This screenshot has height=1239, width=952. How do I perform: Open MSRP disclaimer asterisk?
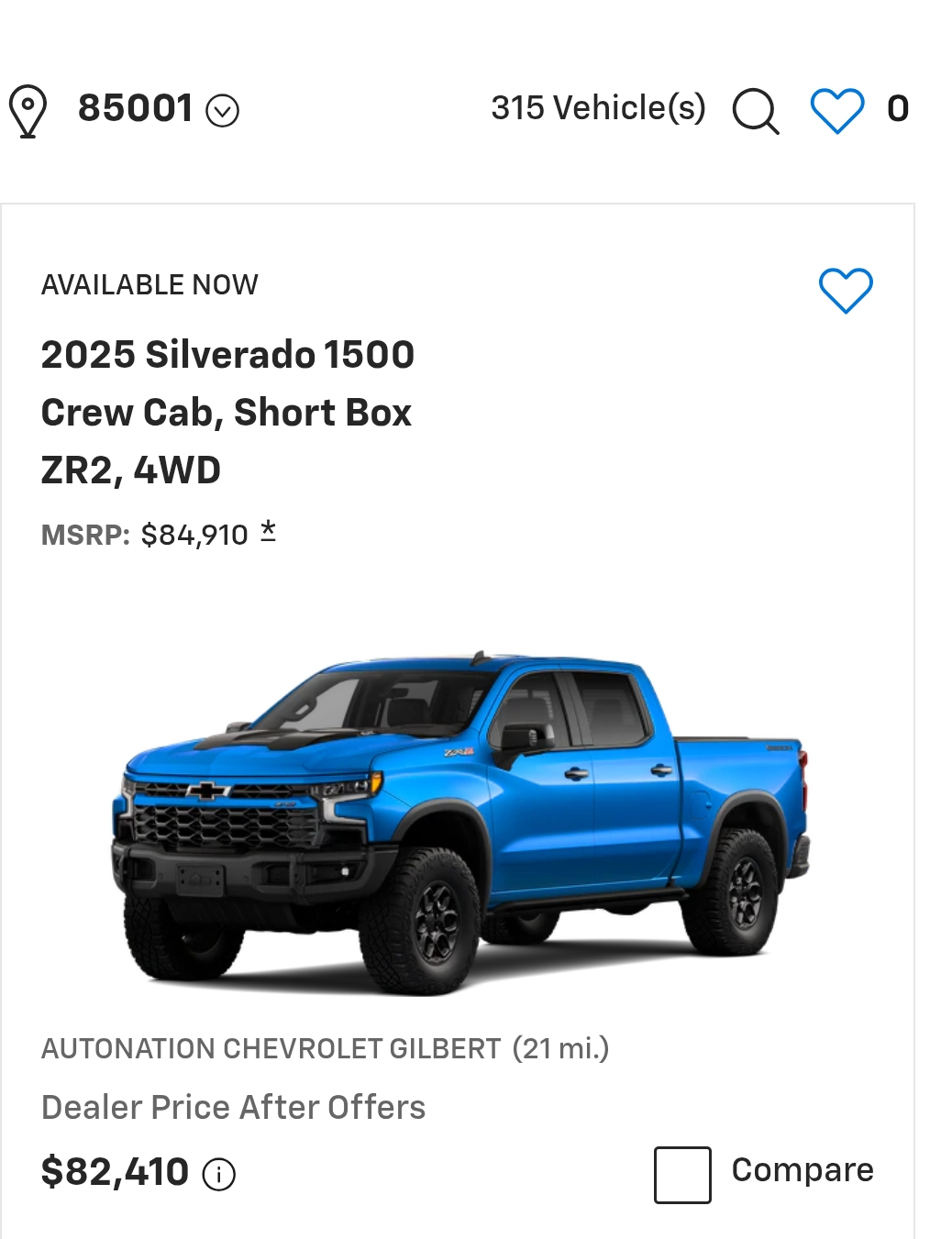pyautogui.click(x=268, y=532)
